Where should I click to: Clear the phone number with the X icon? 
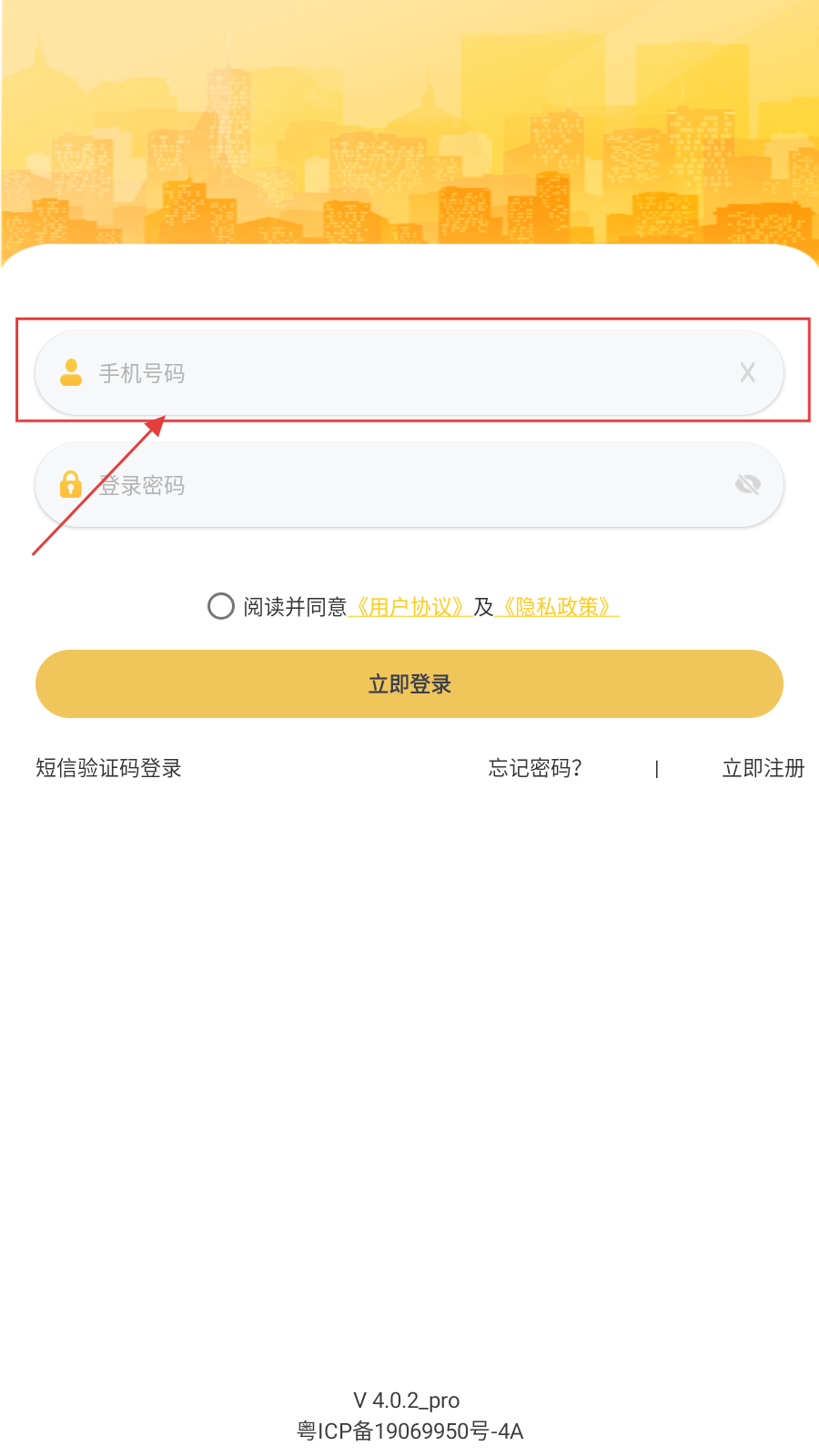747,372
